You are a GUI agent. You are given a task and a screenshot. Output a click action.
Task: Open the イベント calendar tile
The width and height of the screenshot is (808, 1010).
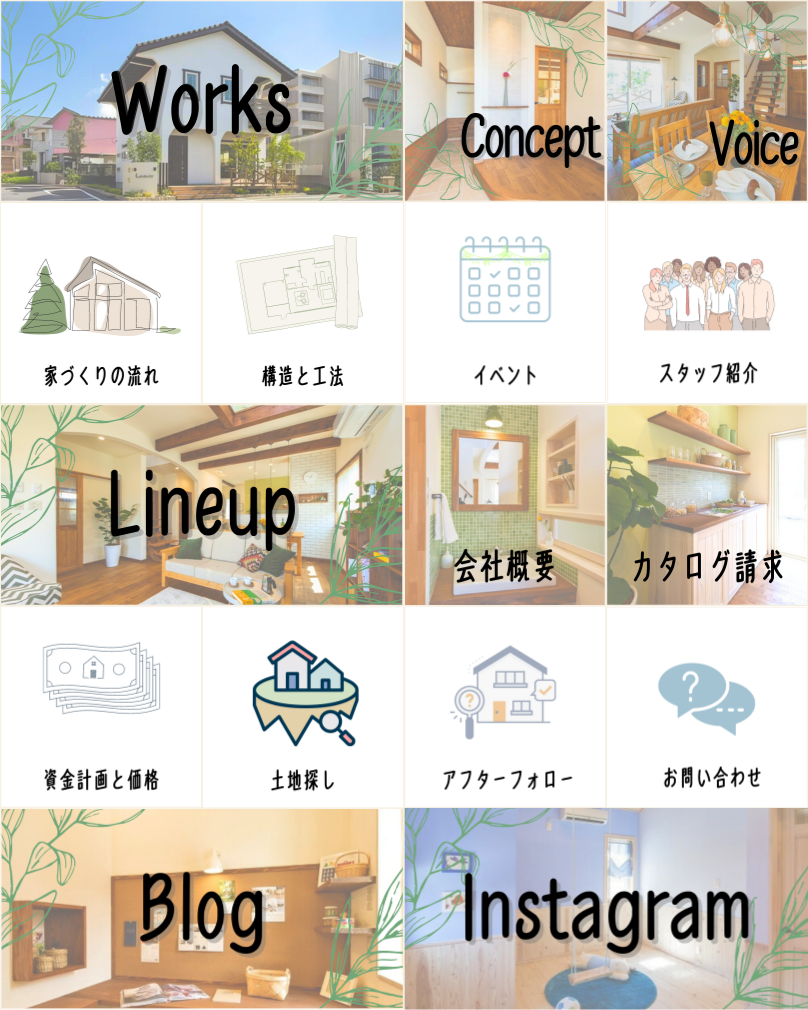(504, 304)
